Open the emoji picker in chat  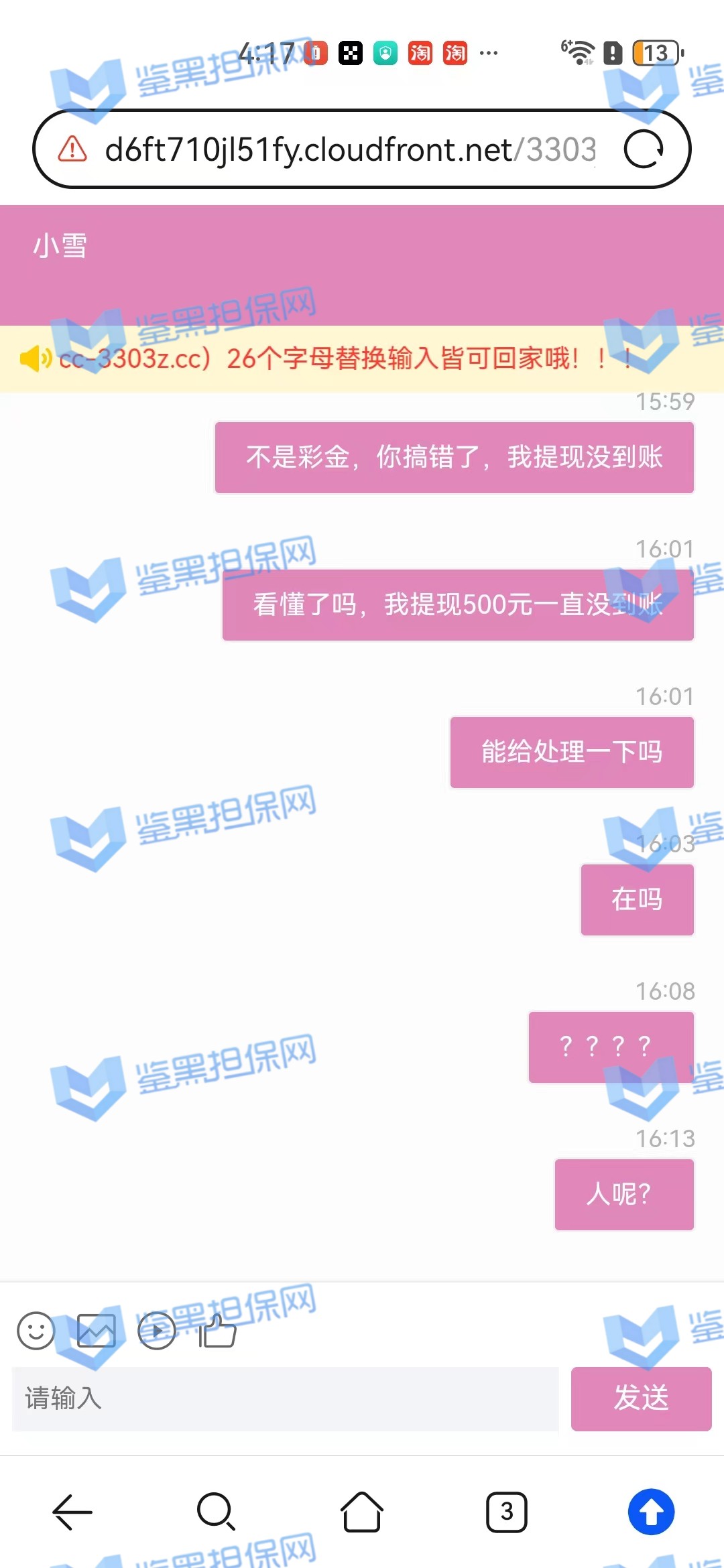36,1330
